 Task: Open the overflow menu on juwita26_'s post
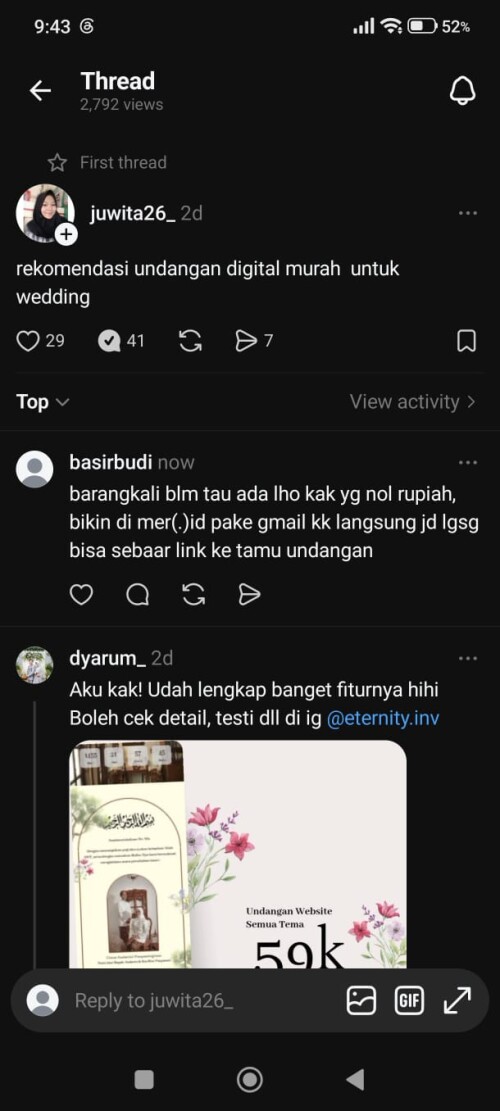click(467, 213)
